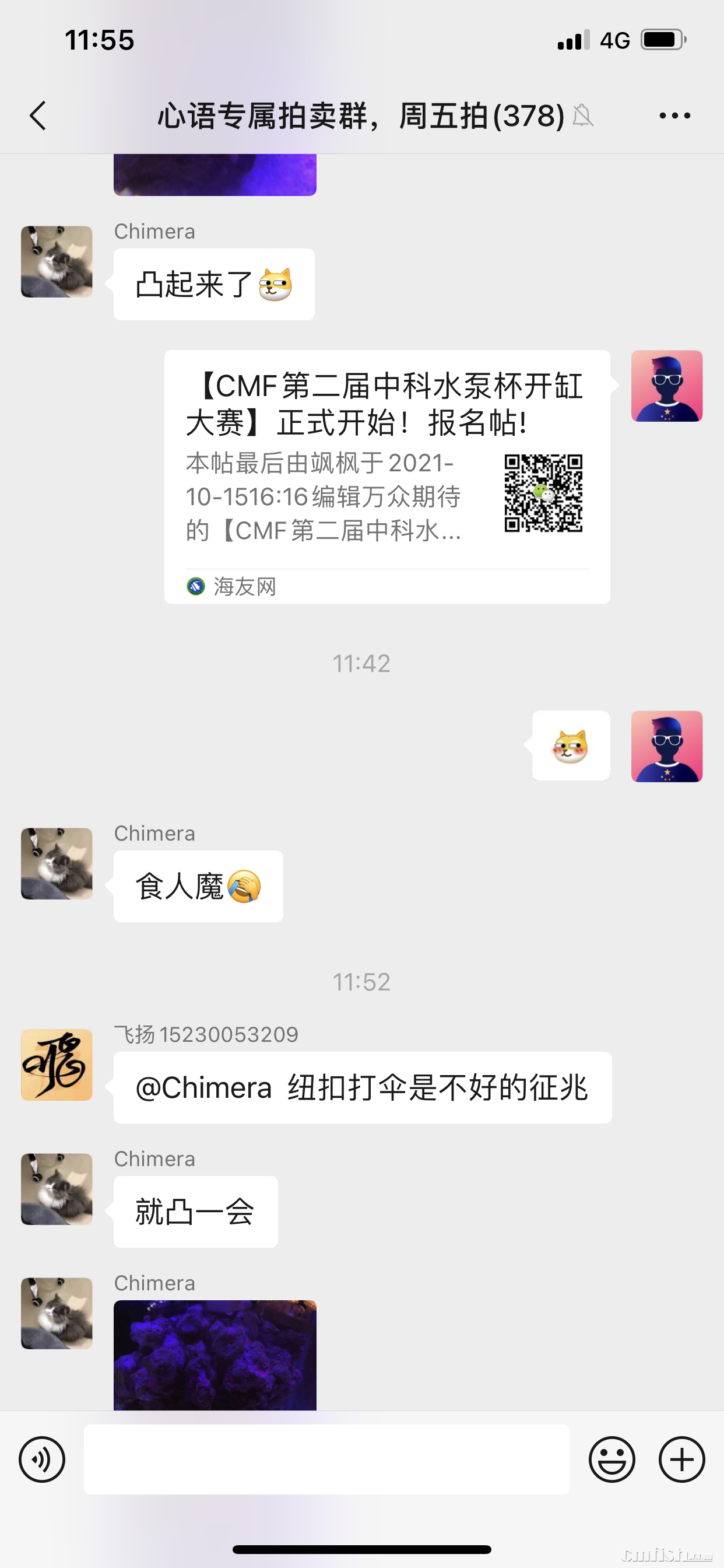View 飞扬 15230053209's profile avatar
This screenshot has height=1568, width=724.
[x=57, y=1065]
